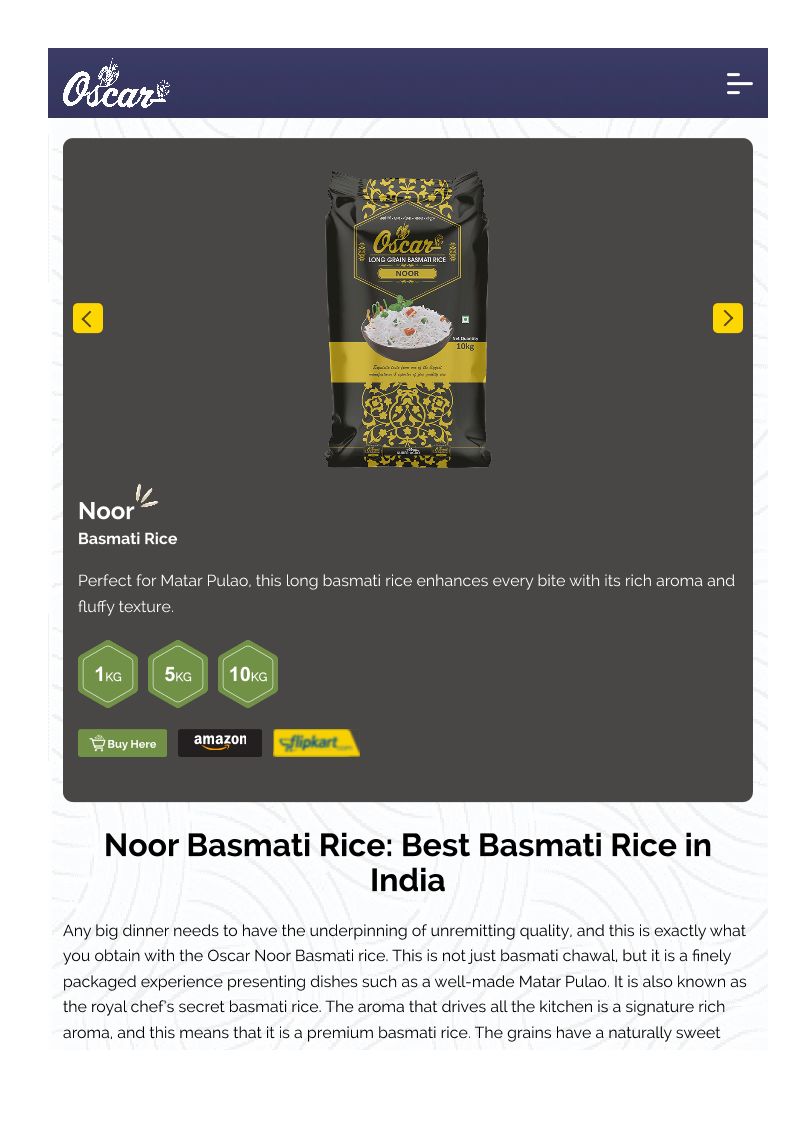Screen dimensions: 793x1123
Task: Open the Amazon store link
Action: tap(220, 743)
